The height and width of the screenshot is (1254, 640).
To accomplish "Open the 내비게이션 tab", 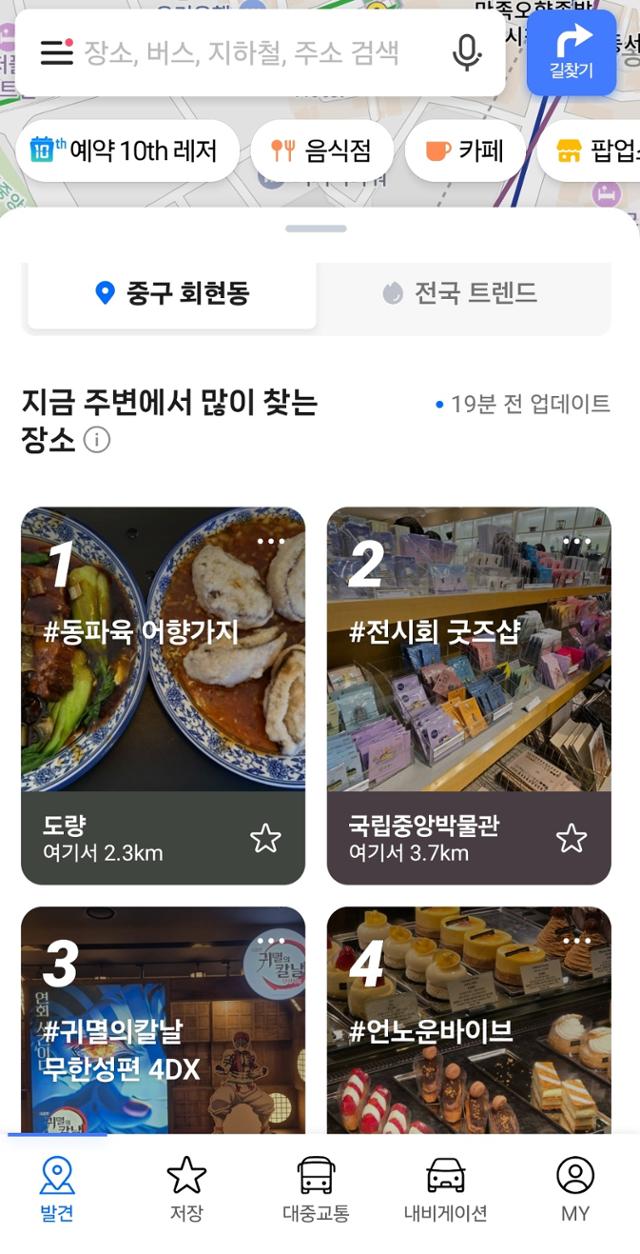I will point(445,1191).
